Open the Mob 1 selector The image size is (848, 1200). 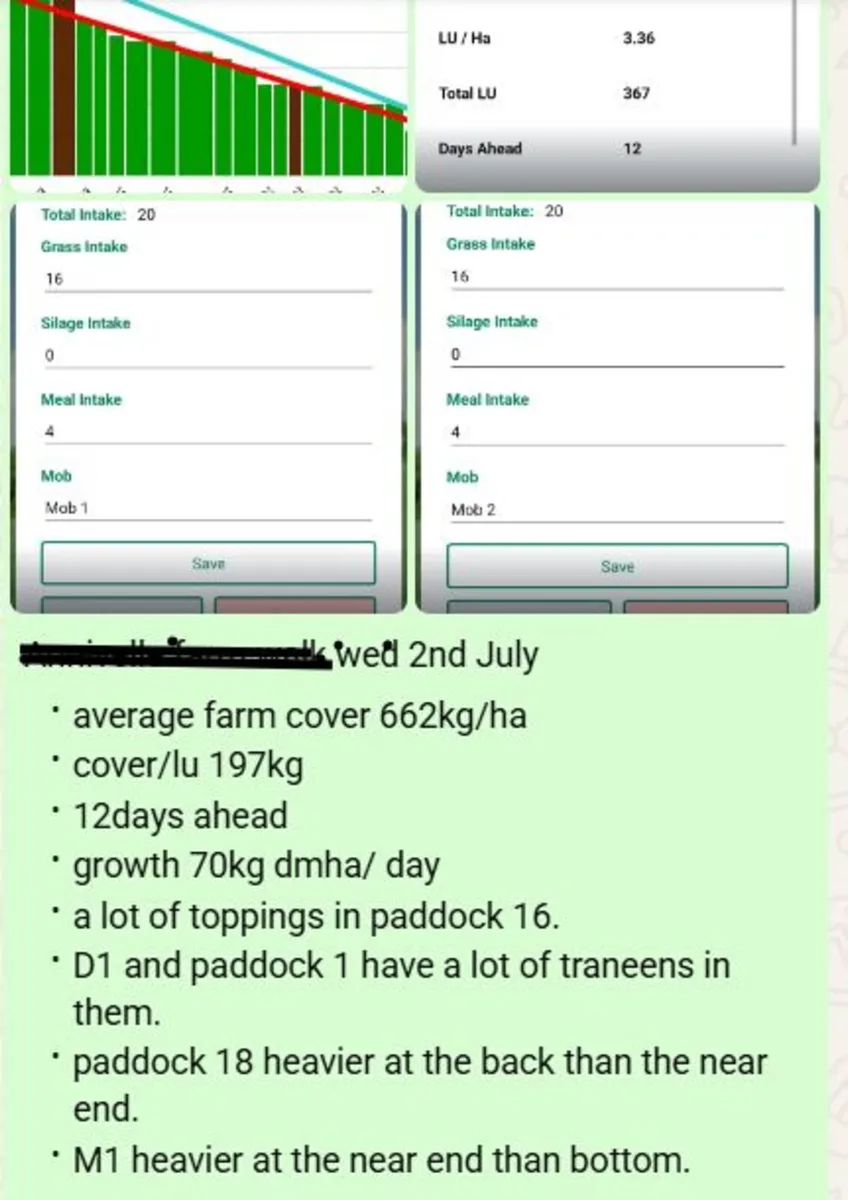[207, 508]
